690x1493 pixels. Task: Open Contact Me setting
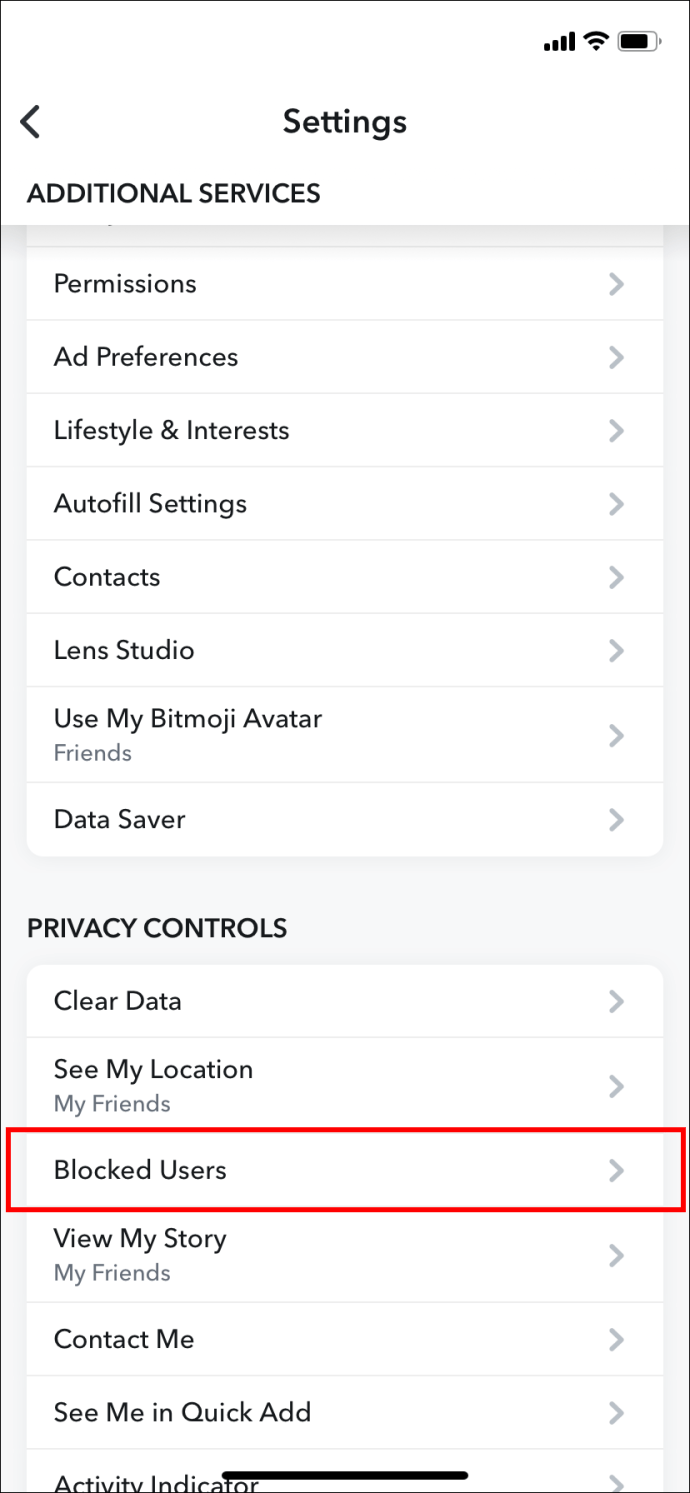pos(344,1339)
